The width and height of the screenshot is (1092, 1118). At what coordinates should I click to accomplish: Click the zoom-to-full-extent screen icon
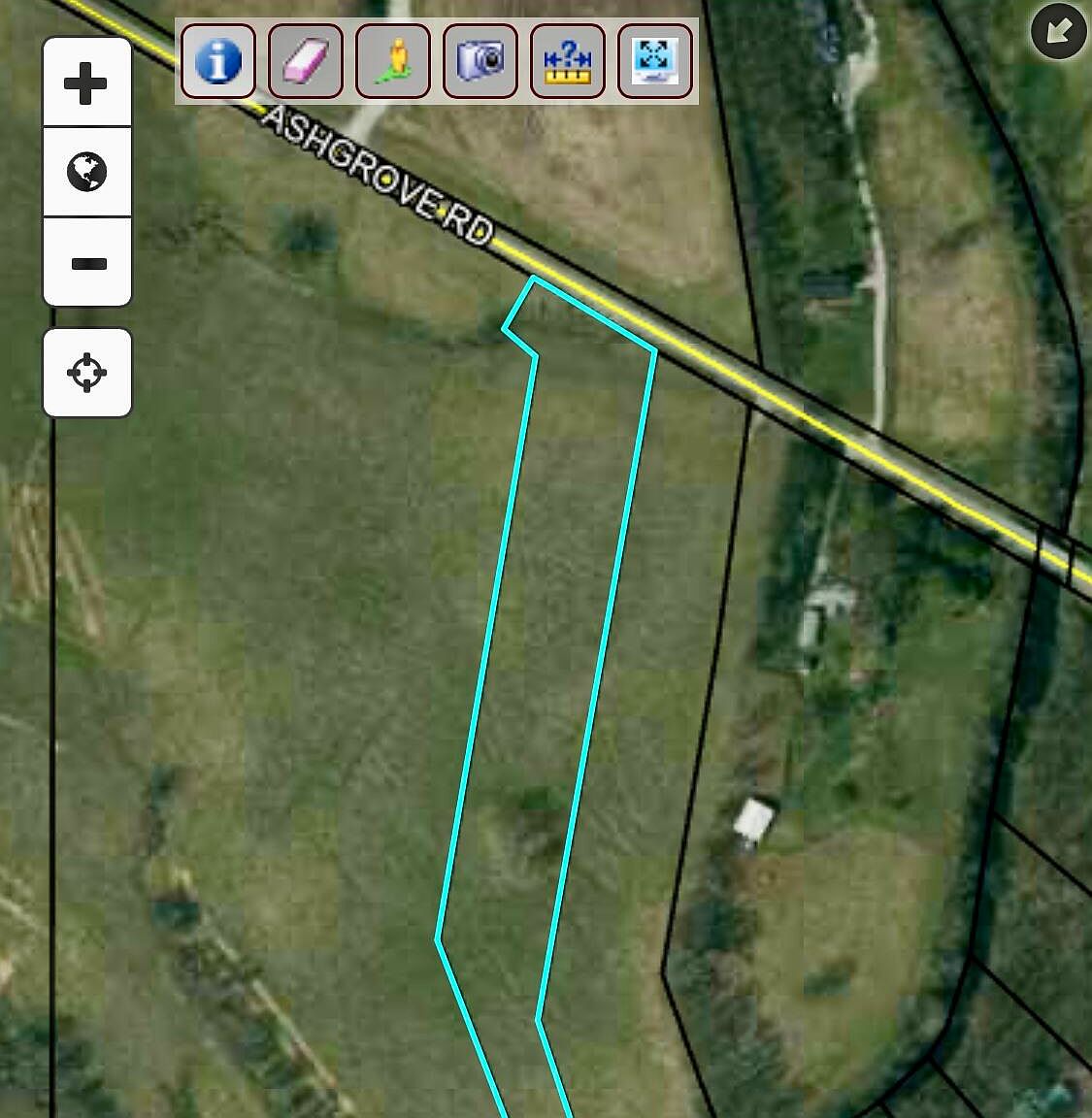click(x=654, y=60)
